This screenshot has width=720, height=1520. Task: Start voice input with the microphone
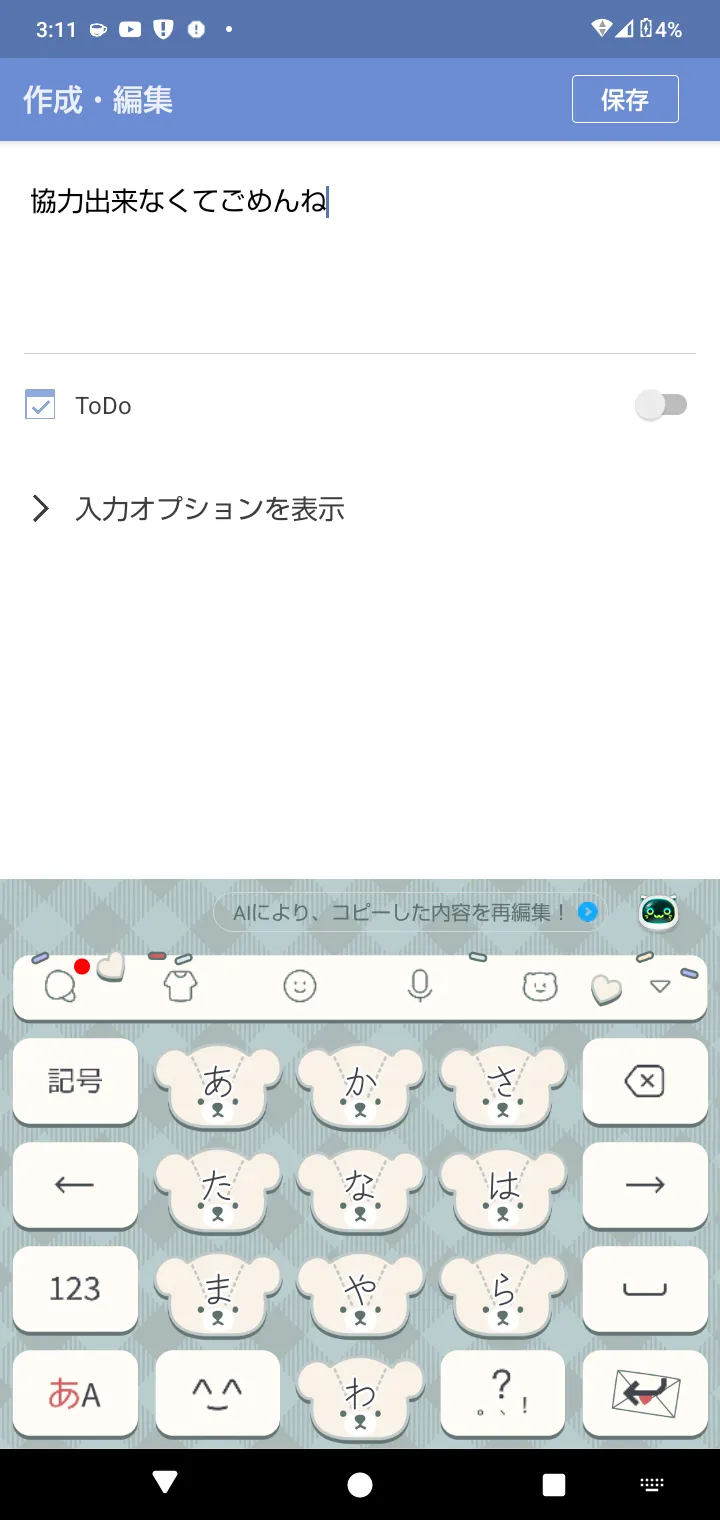coord(420,987)
